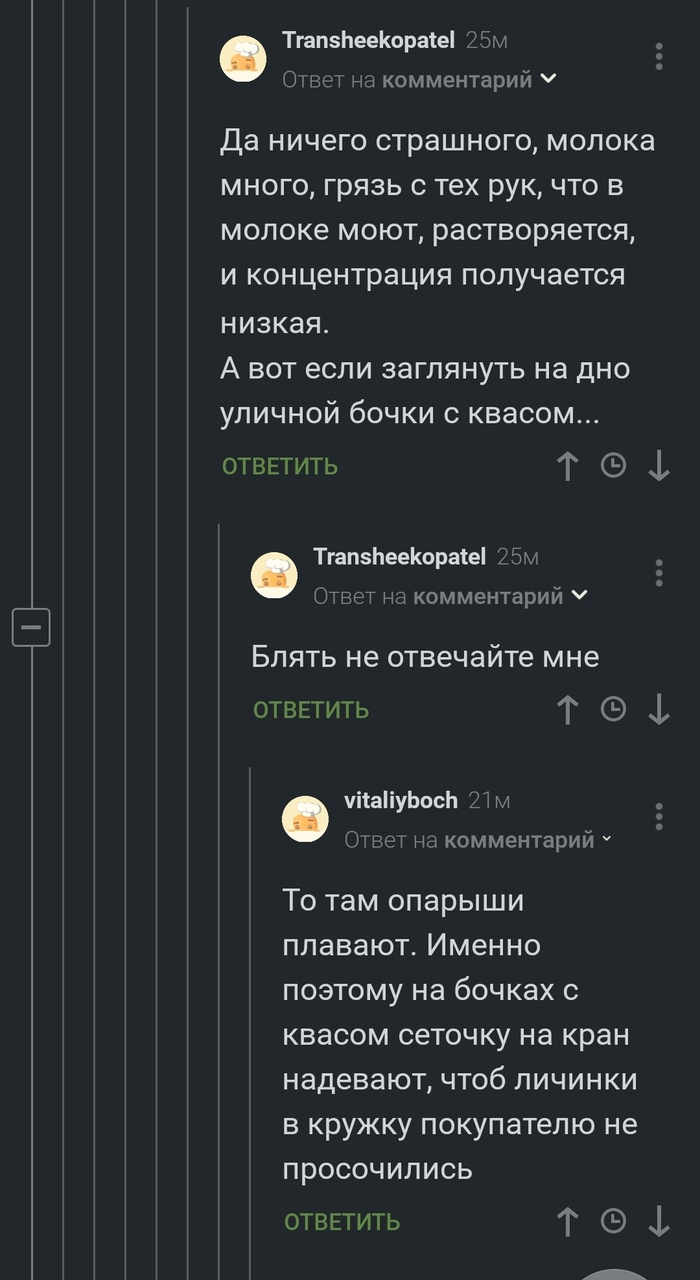Screen dimensions: 700x1280
Task: Open overflow menu on the 'не отвечайте мне' comment
Action: pos(659,572)
